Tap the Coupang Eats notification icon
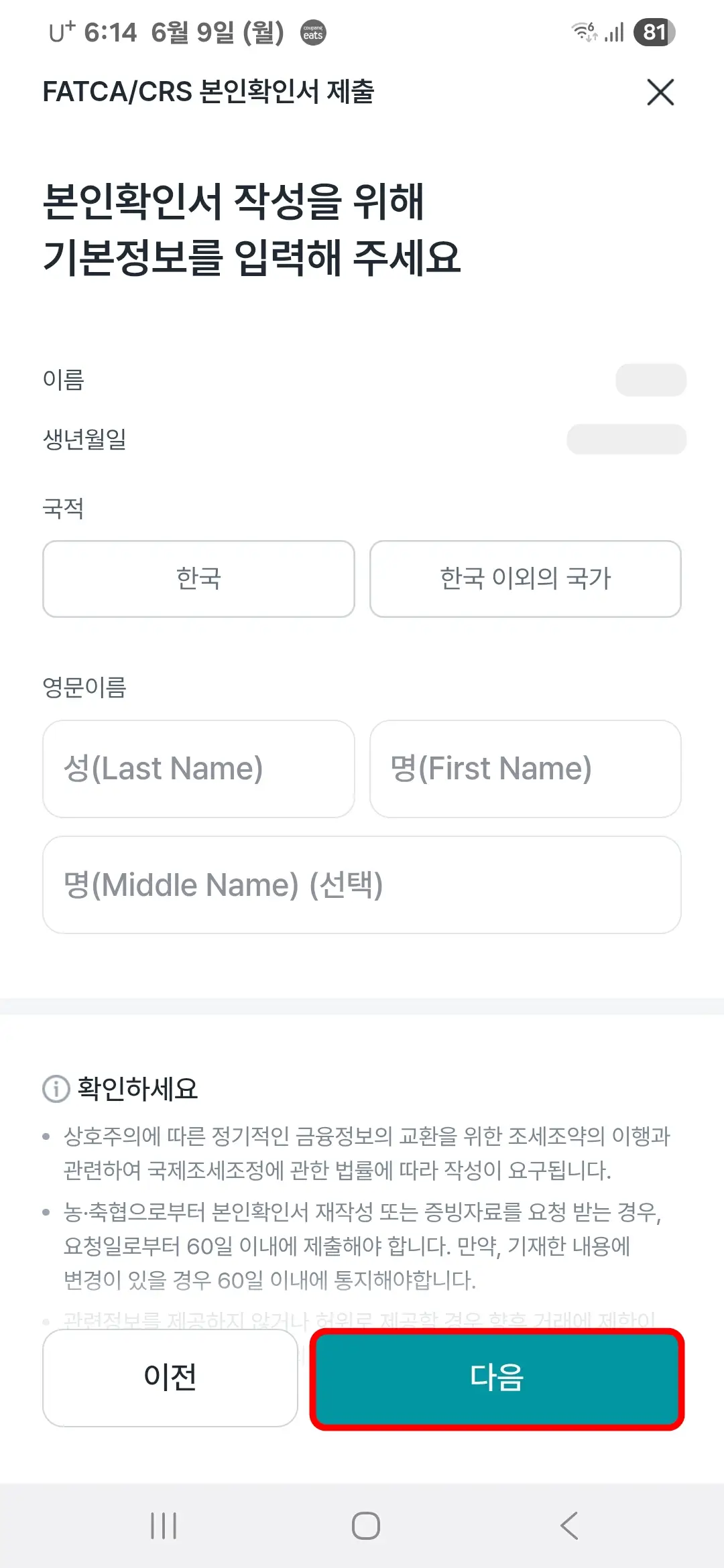Viewport: 724px width, 1568px height. point(312,31)
